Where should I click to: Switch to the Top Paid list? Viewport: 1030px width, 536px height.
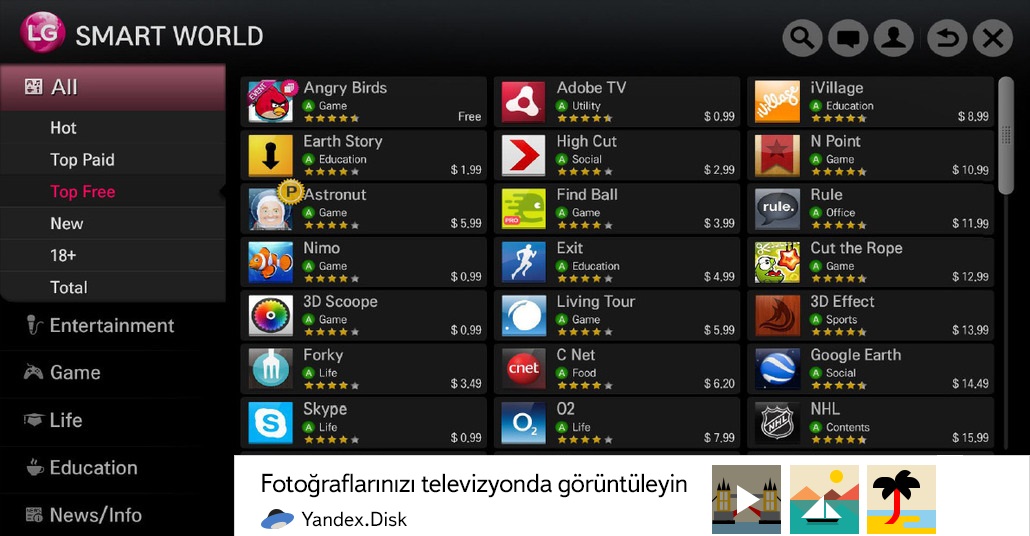pyautogui.click(x=82, y=160)
